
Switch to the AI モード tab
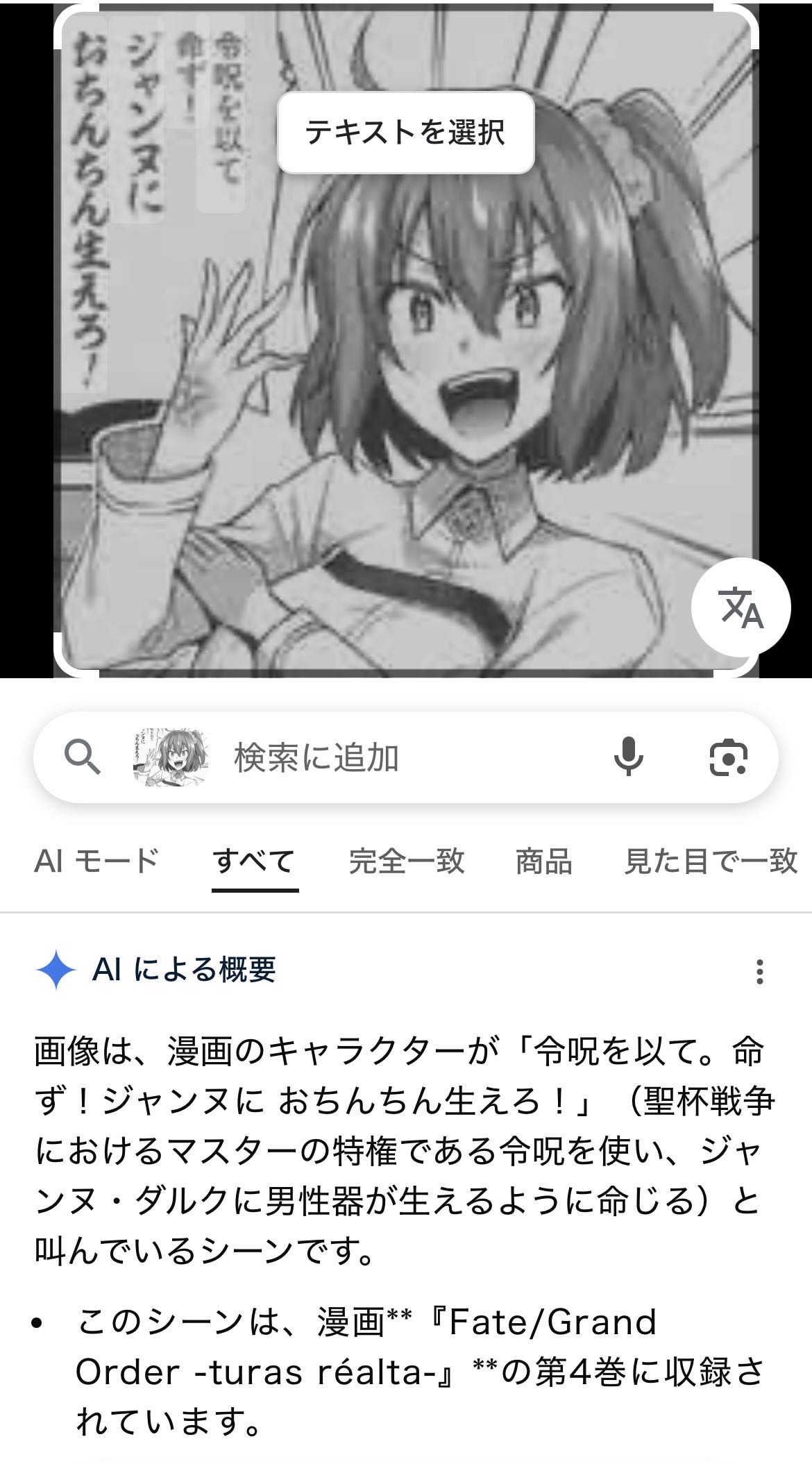point(96,861)
